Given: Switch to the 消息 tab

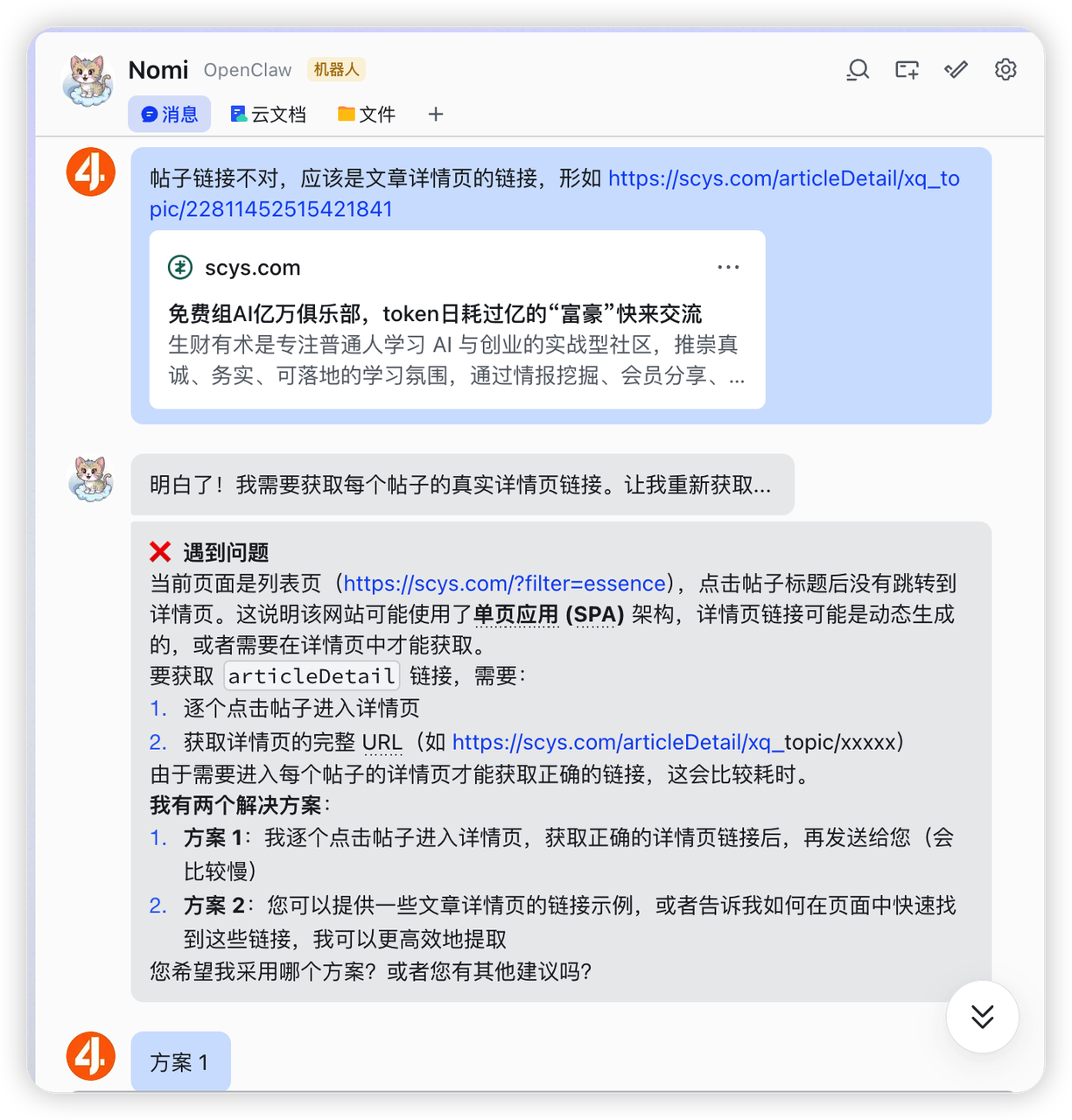Looking at the screenshot, I should [x=170, y=115].
